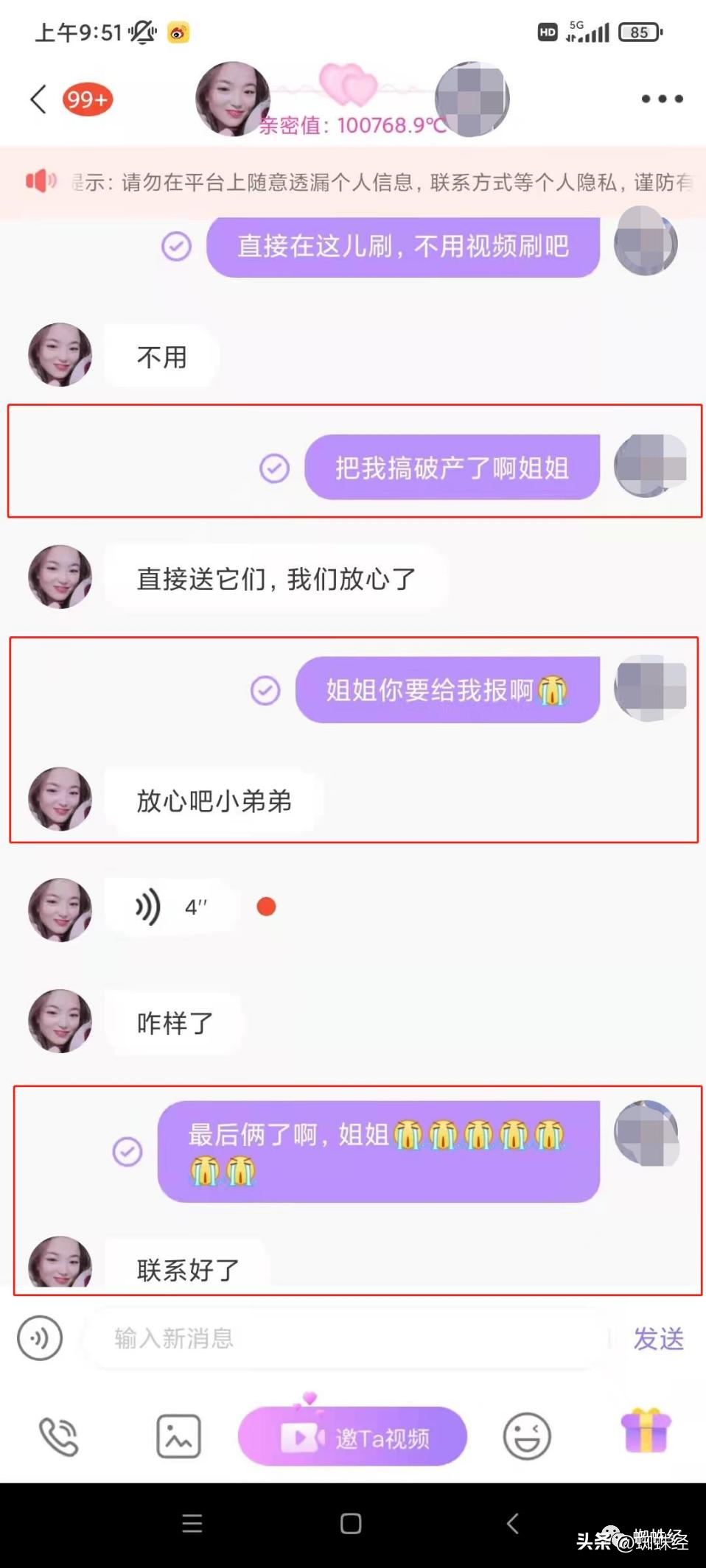Tap the 发送 send button

click(x=658, y=1338)
